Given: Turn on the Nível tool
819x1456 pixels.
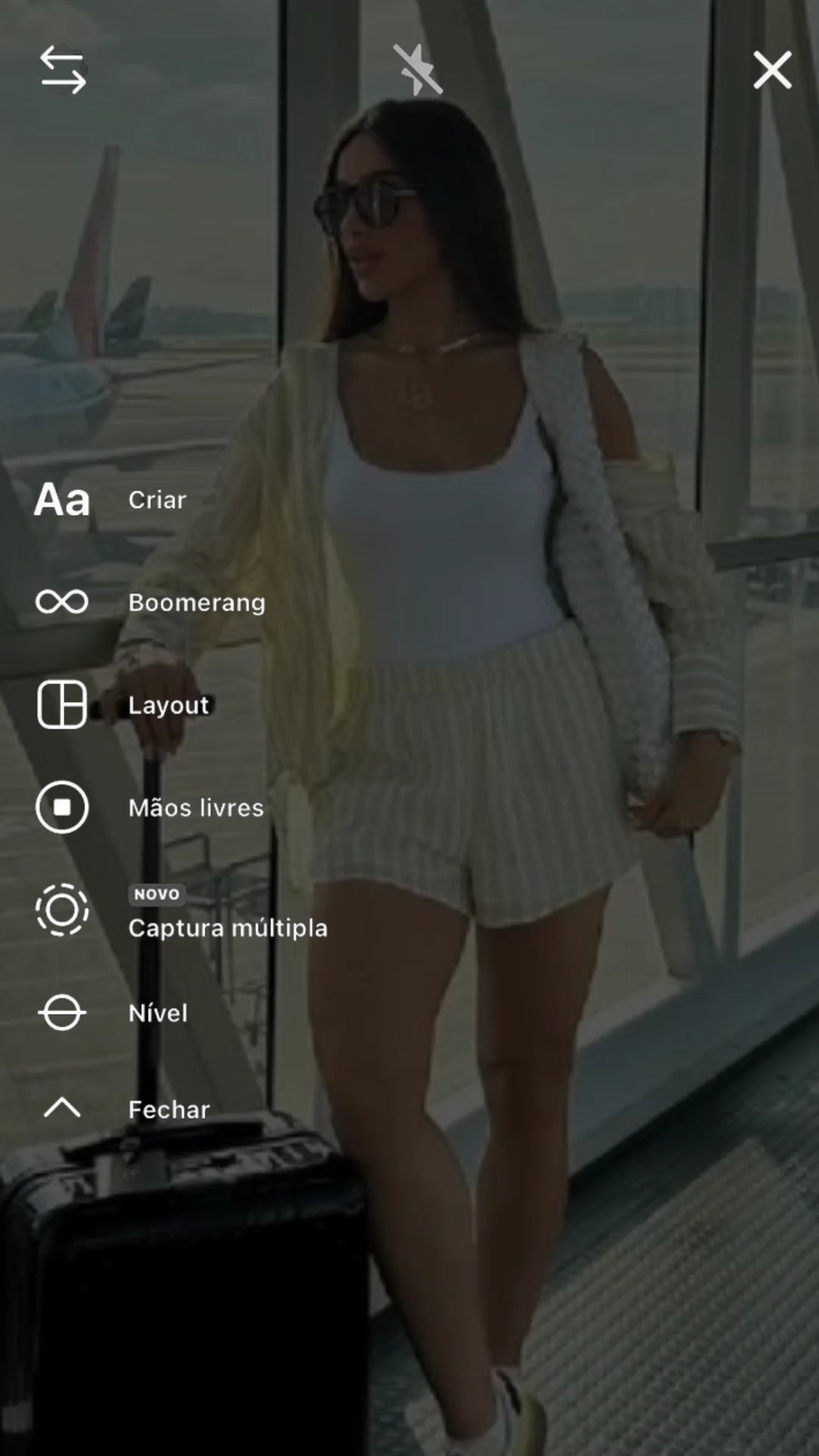Looking at the screenshot, I should [111, 1012].
